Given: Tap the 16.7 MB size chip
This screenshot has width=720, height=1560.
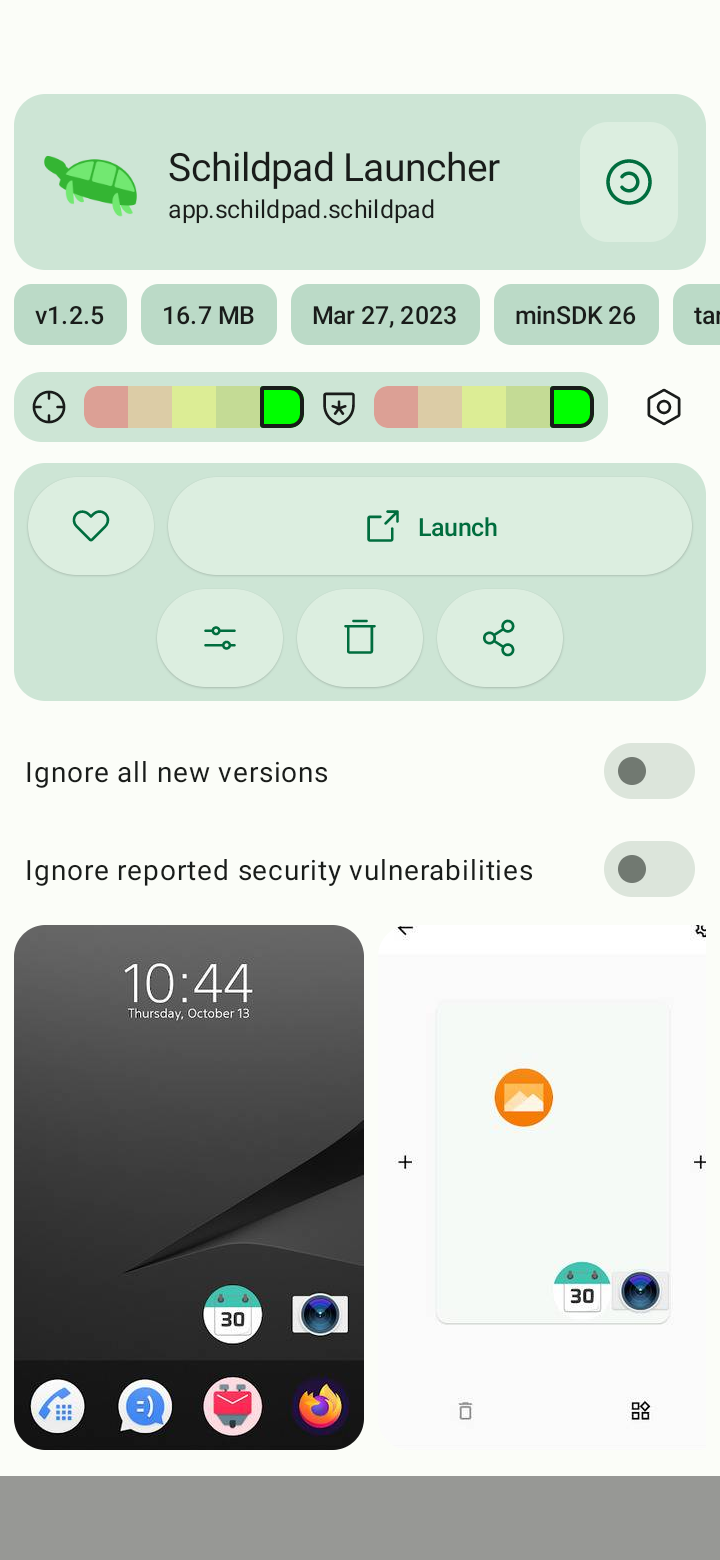Looking at the screenshot, I should coord(208,315).
